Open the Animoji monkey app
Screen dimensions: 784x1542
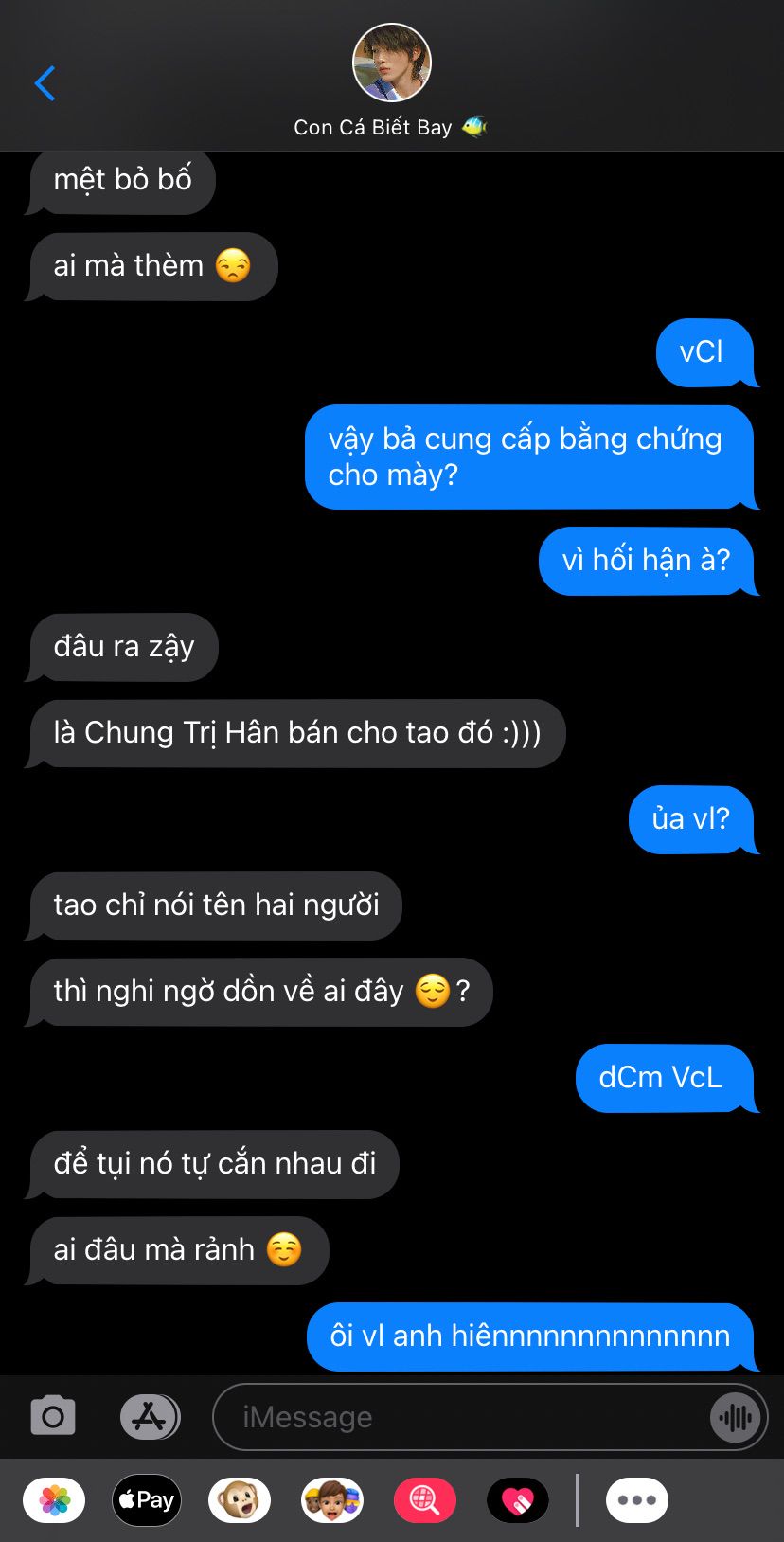(240, 1500)
